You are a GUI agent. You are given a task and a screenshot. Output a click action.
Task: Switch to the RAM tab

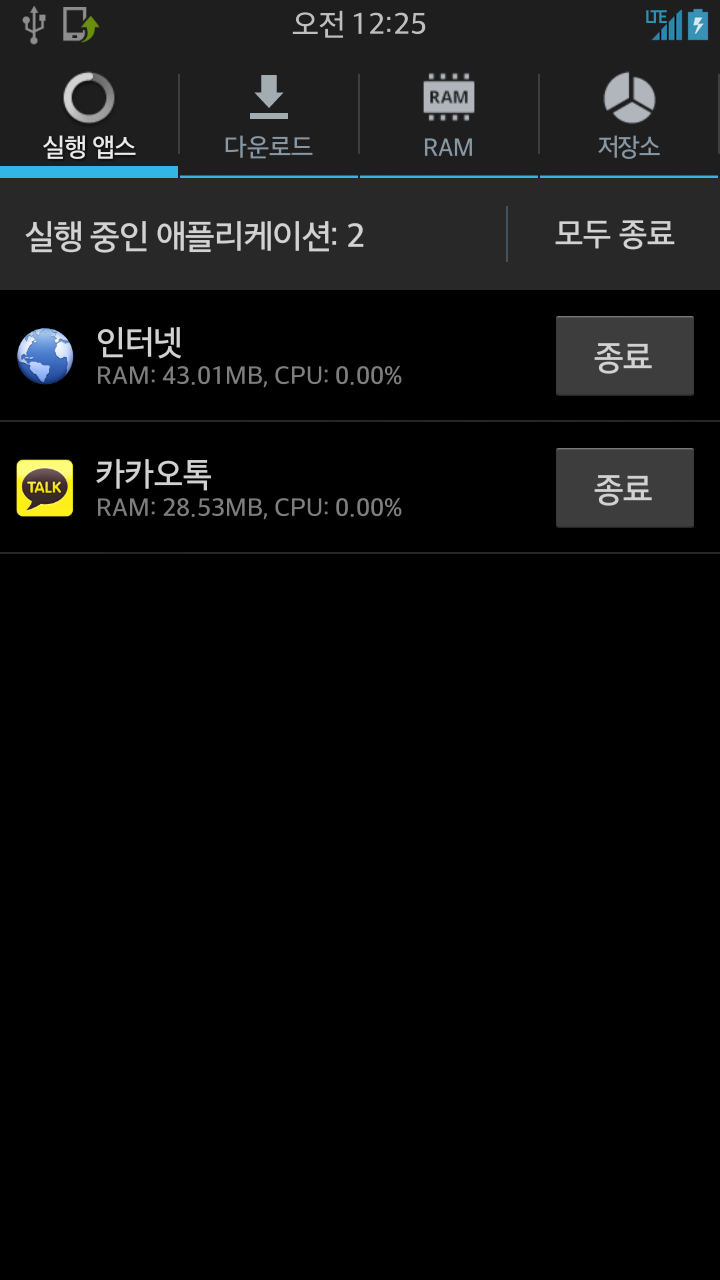448,120
